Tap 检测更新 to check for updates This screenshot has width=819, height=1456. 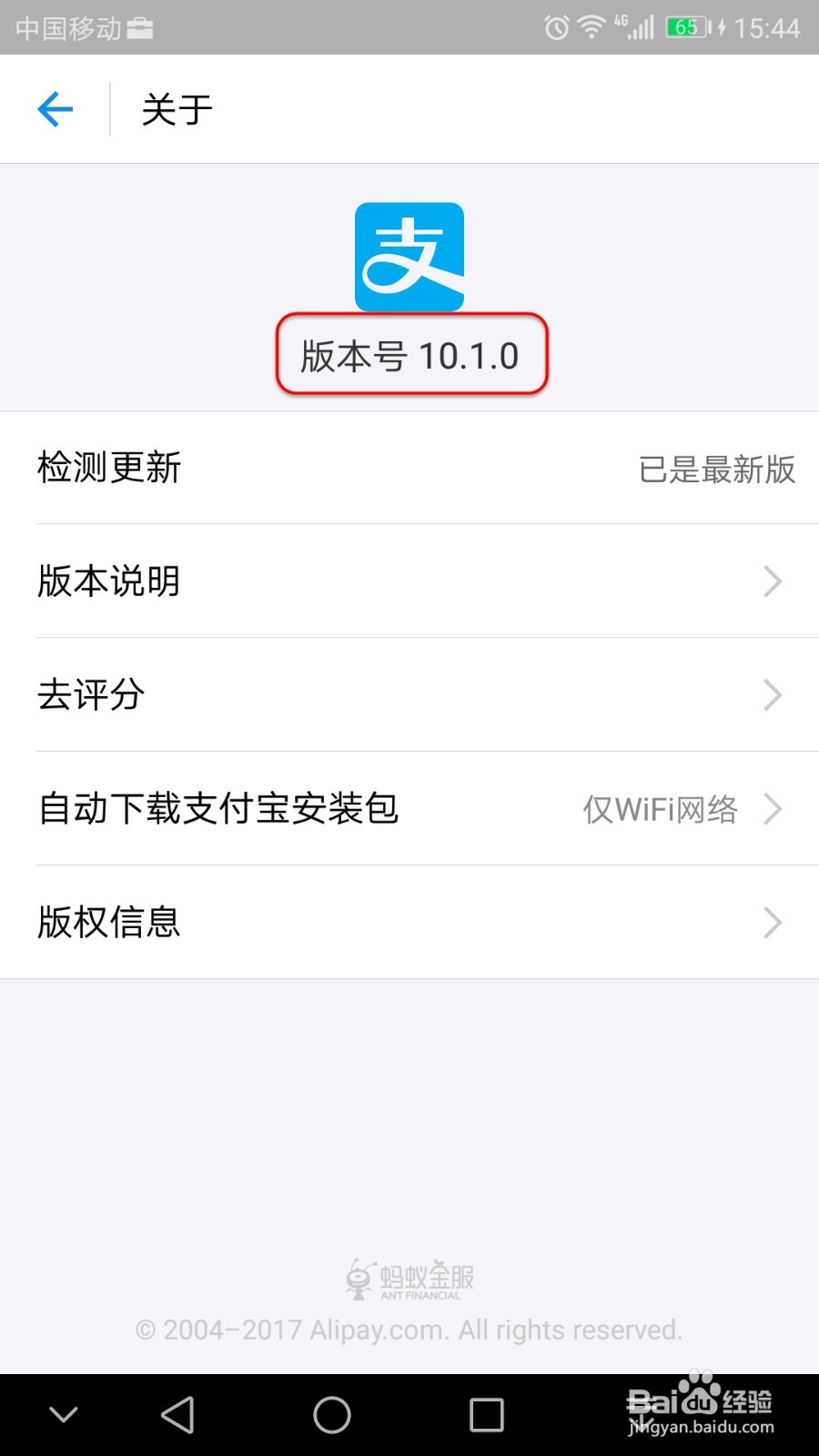point(108,467)
